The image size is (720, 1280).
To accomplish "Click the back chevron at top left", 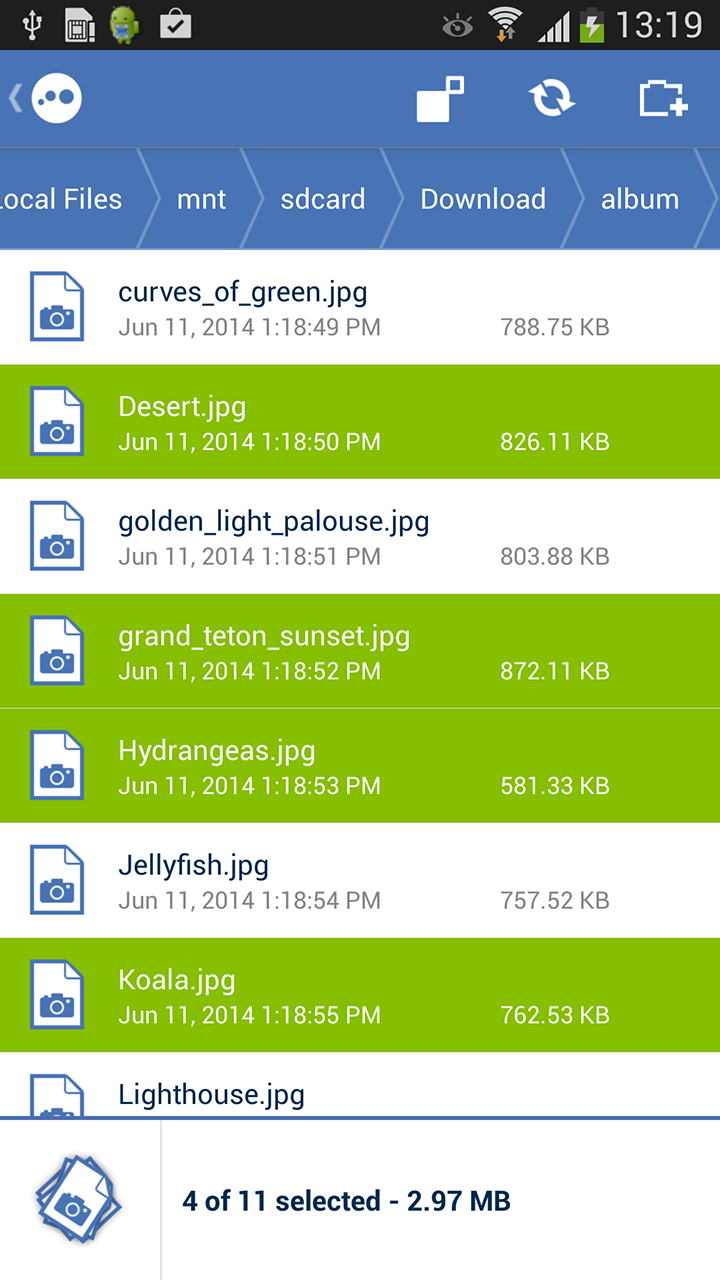I will [x=13, y=97].
